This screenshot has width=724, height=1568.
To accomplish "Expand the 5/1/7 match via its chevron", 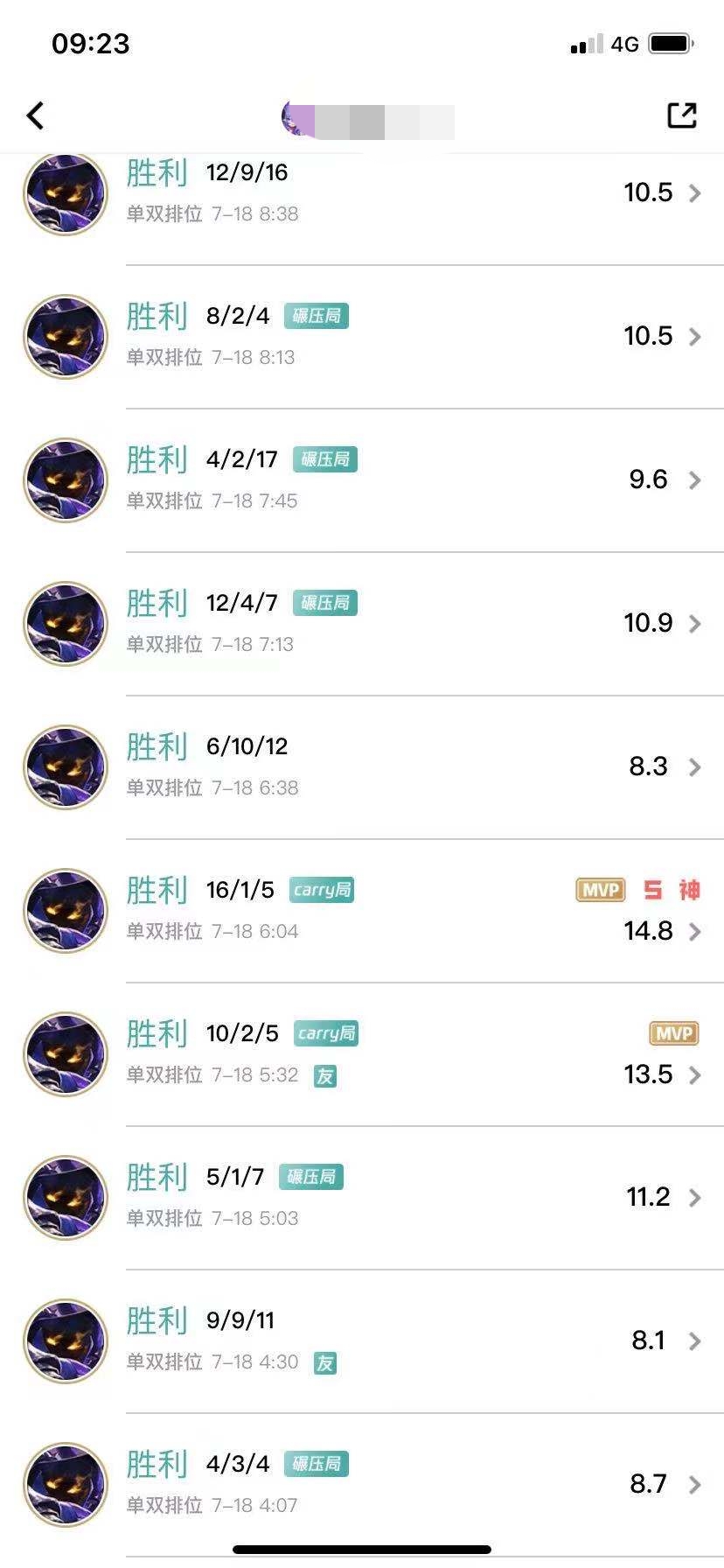I will [x=695, y=1197].
